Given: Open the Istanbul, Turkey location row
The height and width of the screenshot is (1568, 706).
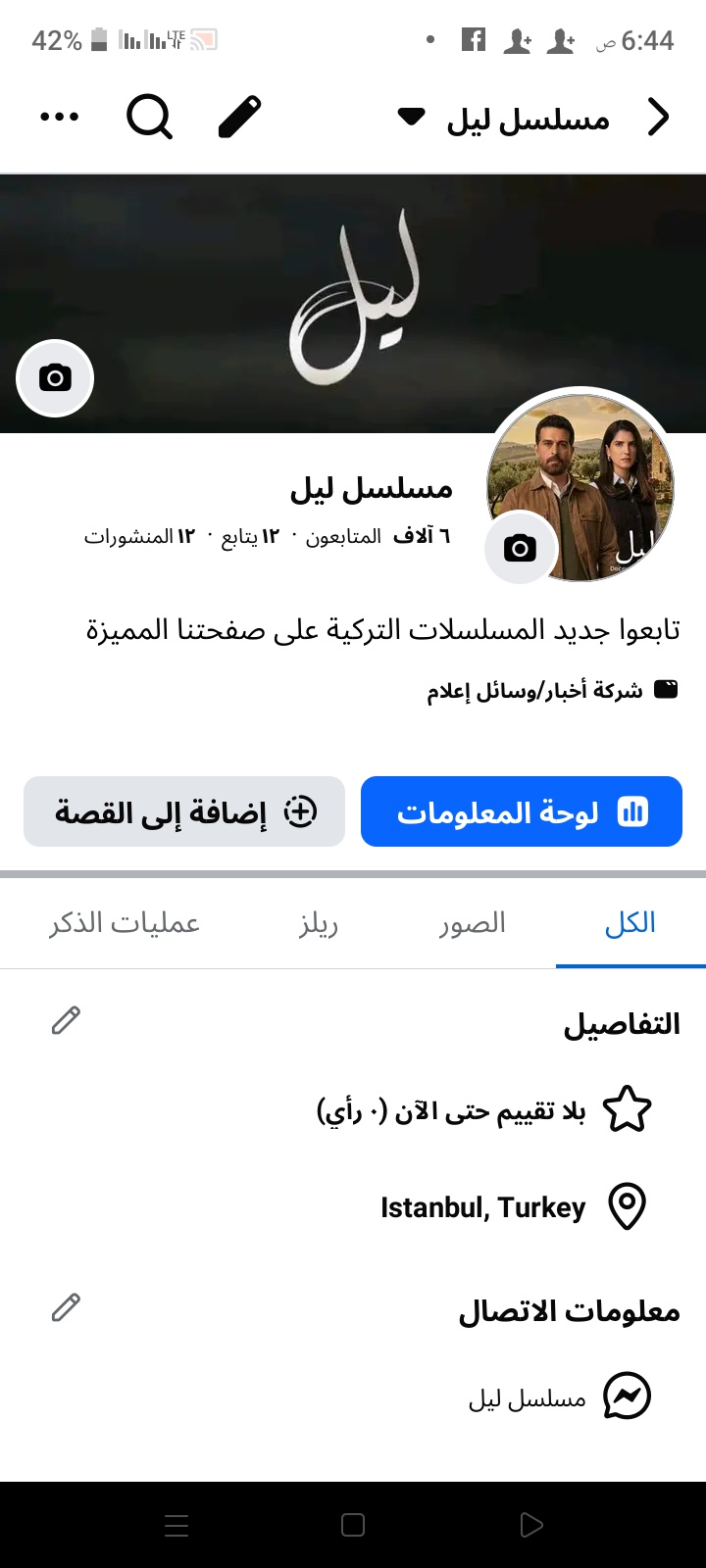Looking at the screenshot, I should 512,1207.
